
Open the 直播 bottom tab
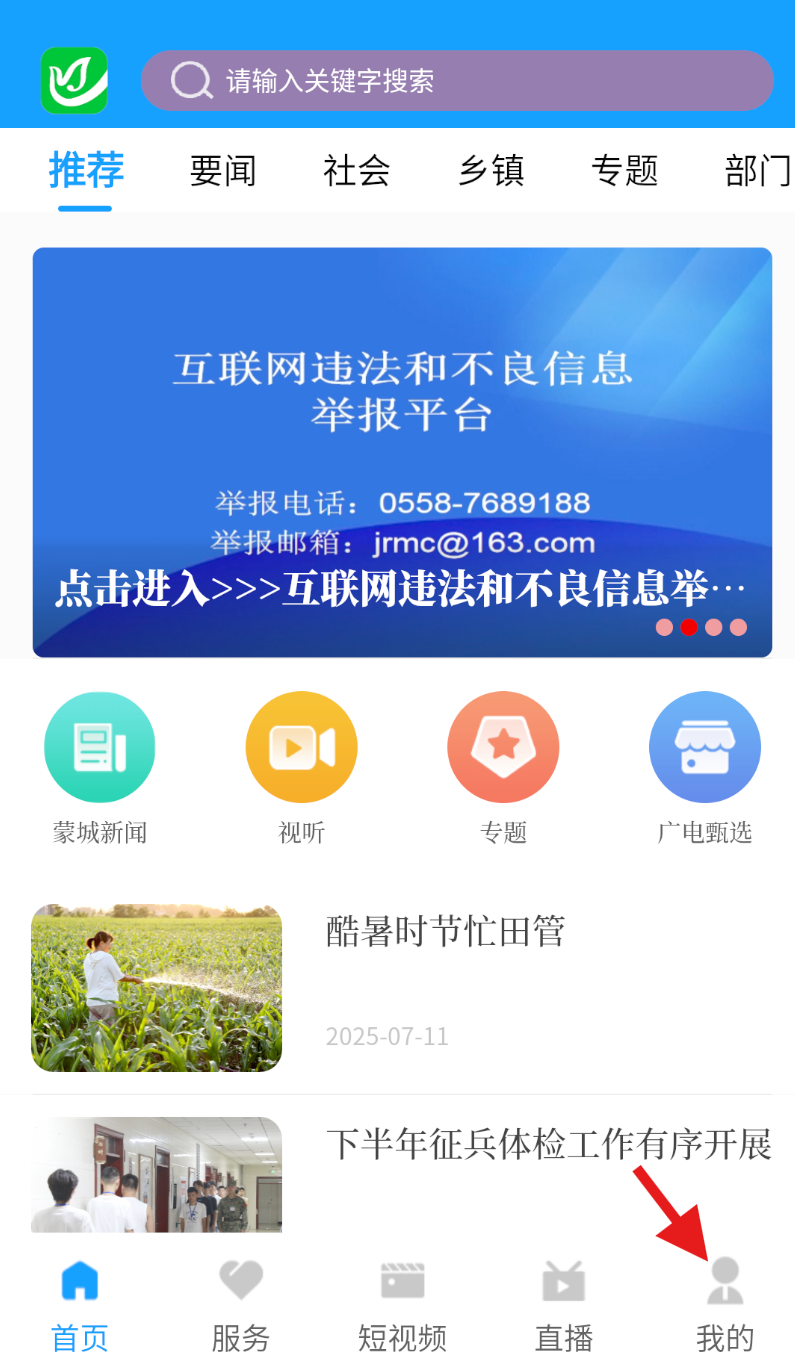[564, 1305]
